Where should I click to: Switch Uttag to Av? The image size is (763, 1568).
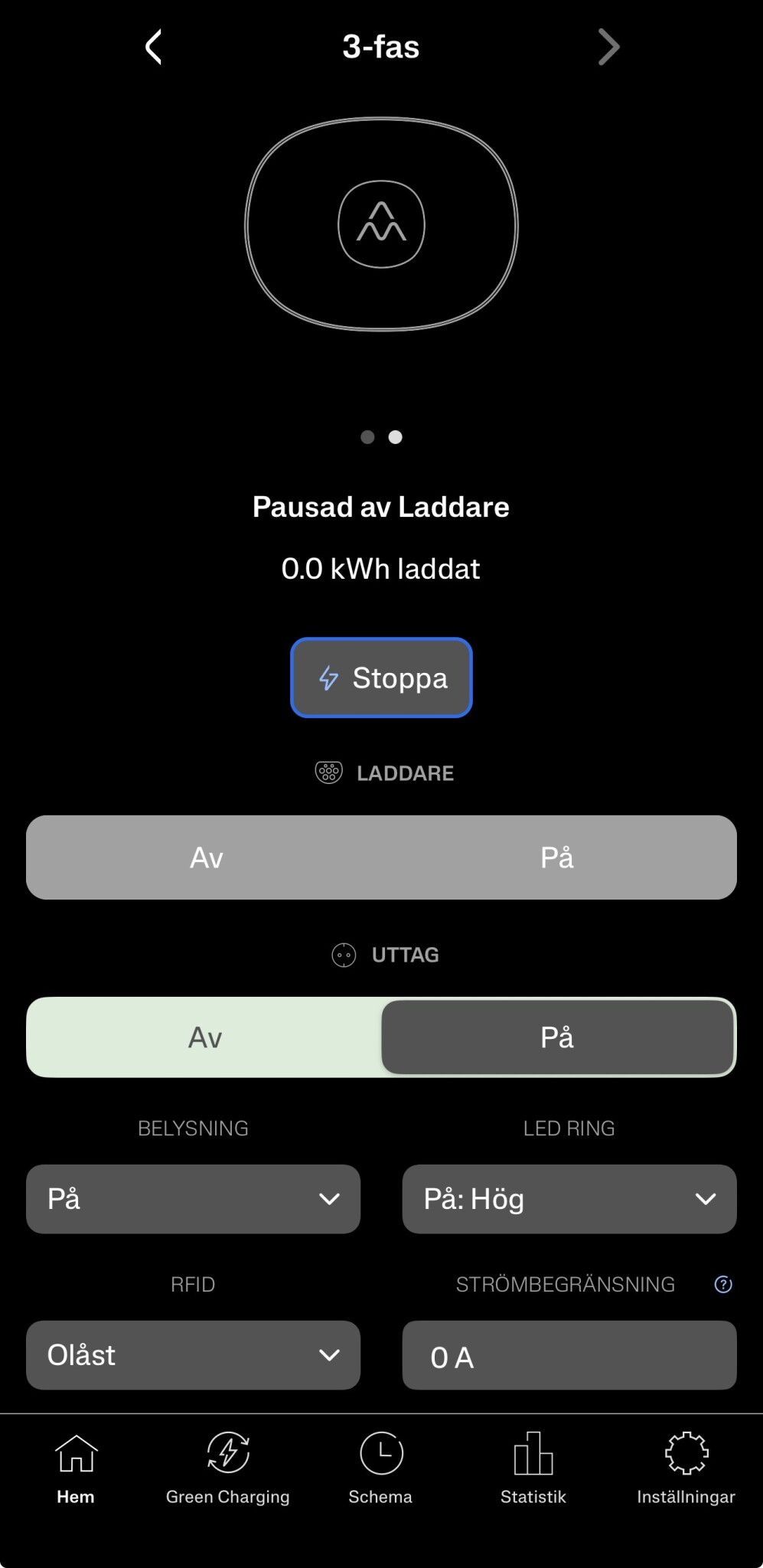click(x=205, y=1037)
